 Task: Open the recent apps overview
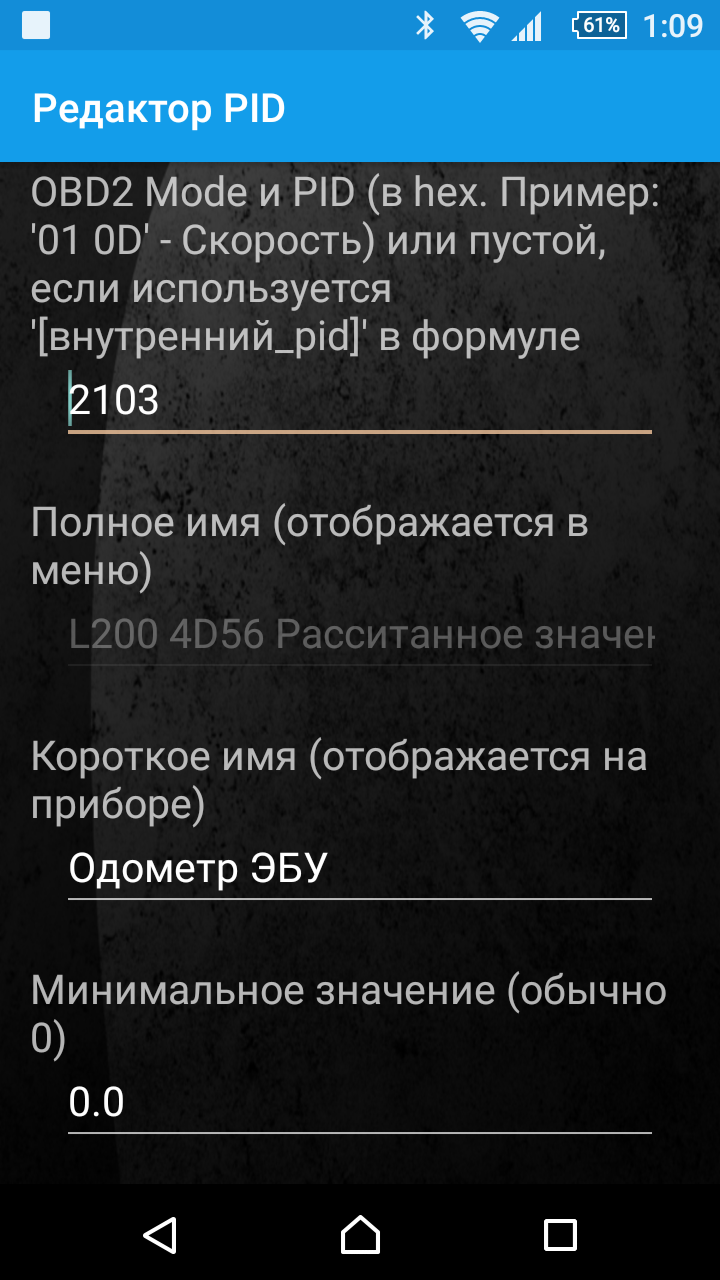tap(560, 1234)
